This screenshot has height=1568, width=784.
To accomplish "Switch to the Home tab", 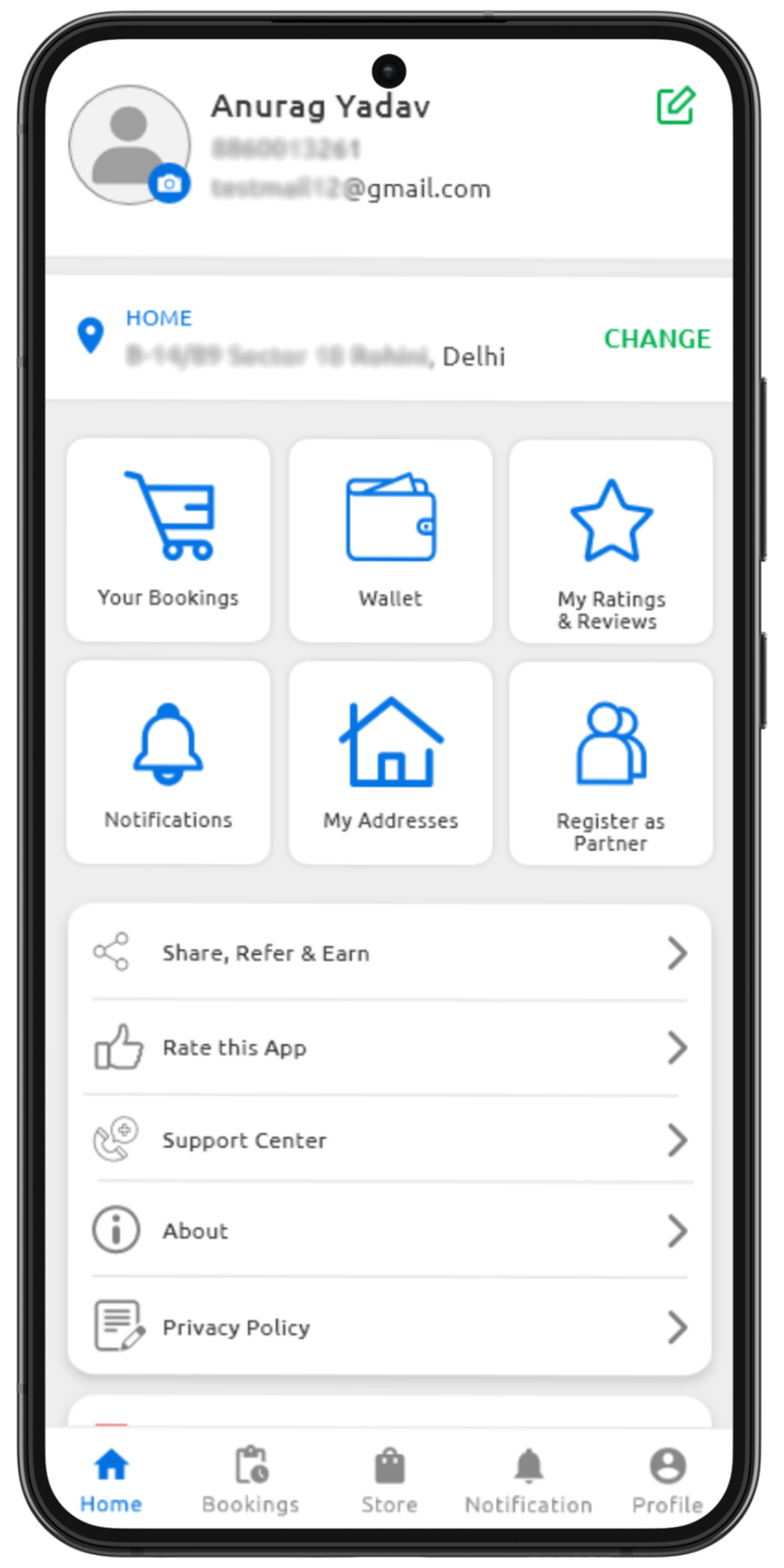I will (111, 1481).
